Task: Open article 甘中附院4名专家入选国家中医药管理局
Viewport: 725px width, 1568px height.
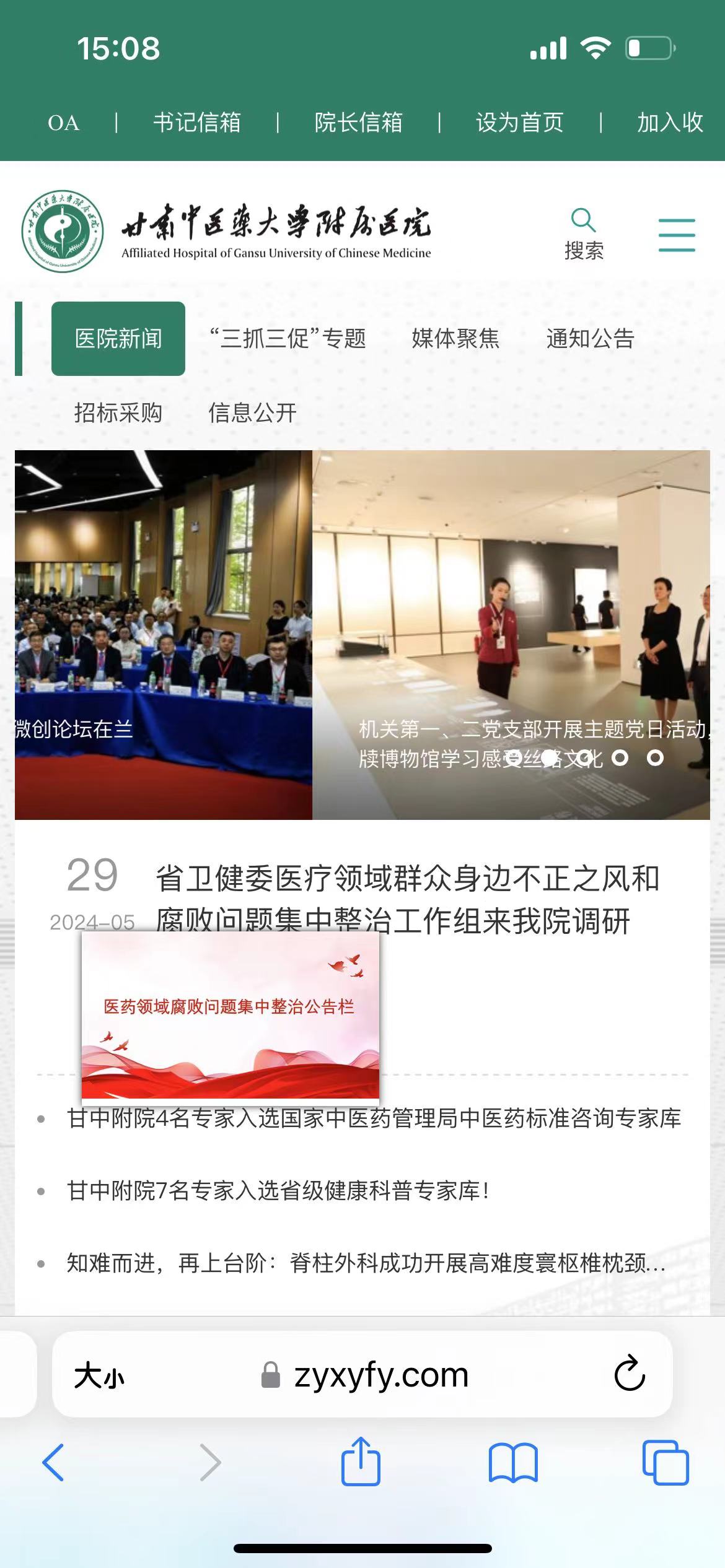Action: [374, 1118]
